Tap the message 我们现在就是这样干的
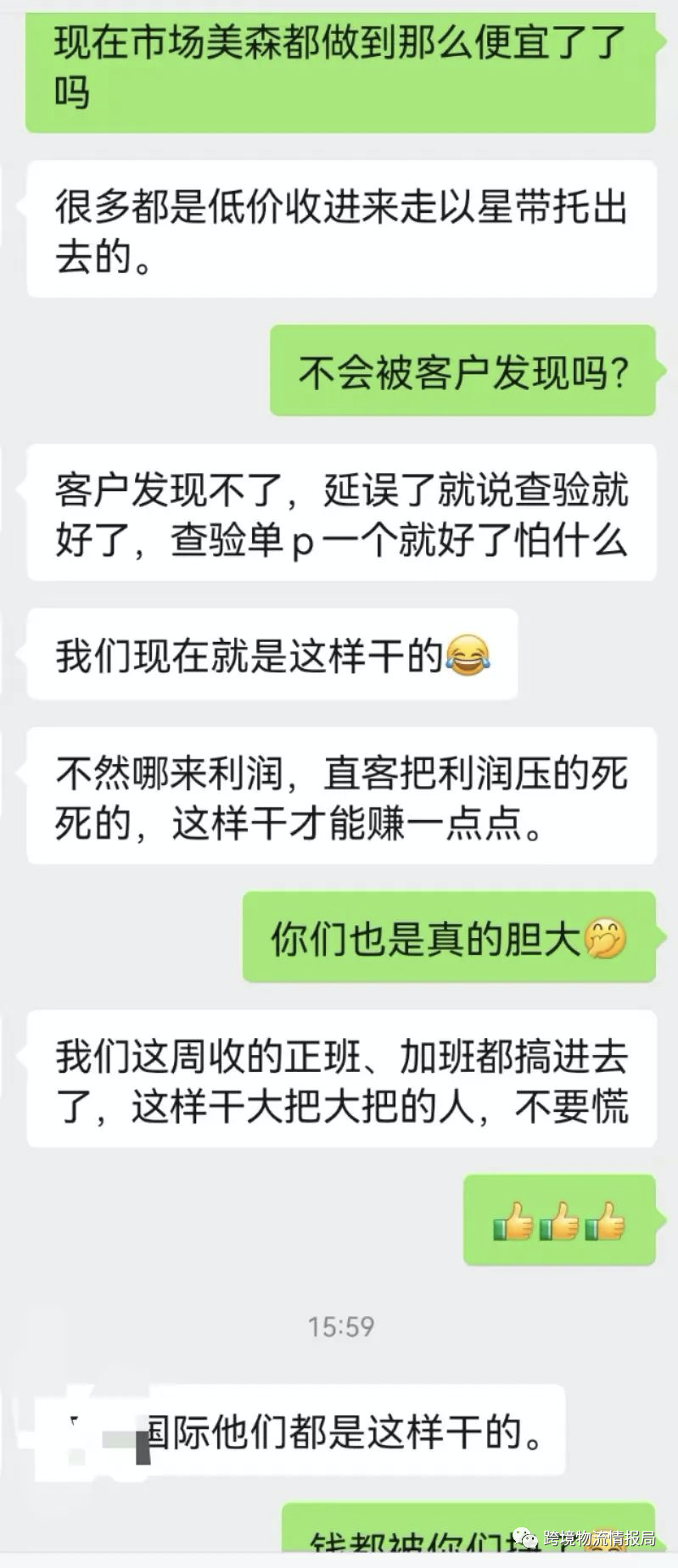 (x=270, y=655)
